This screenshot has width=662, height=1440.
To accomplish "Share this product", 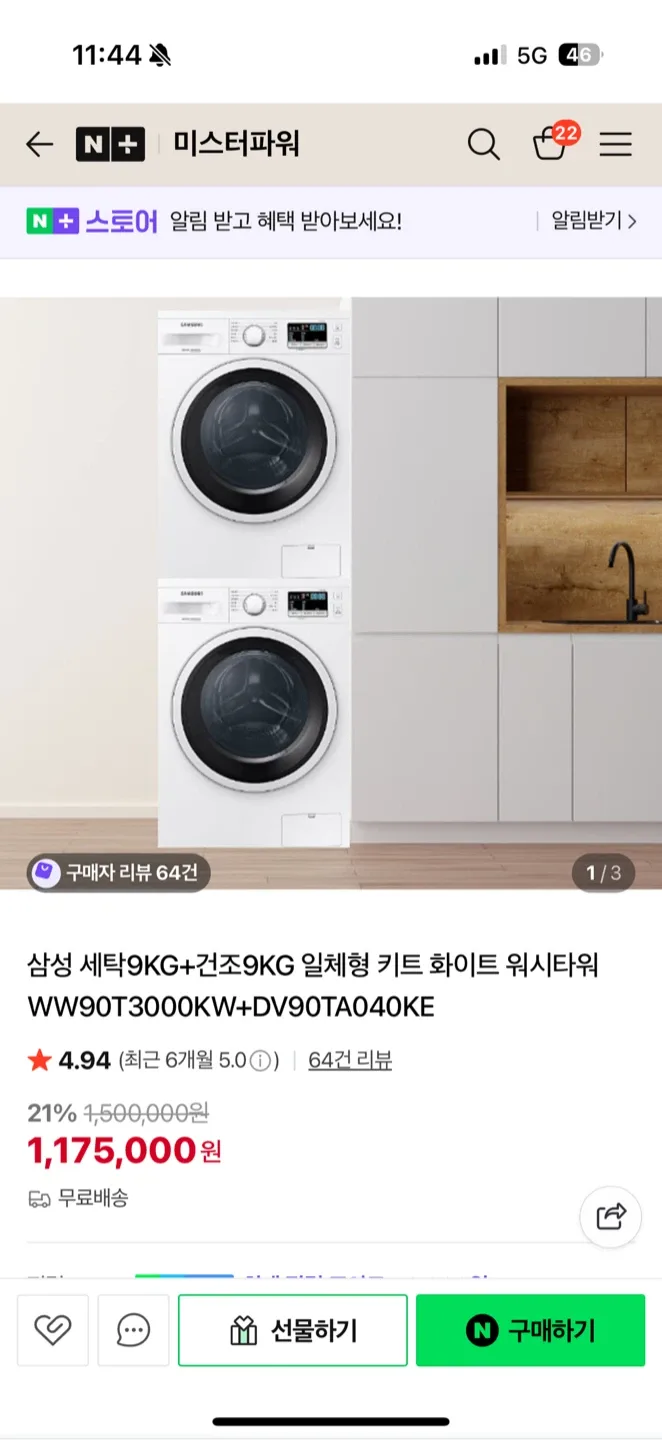I will [610, 1216].
